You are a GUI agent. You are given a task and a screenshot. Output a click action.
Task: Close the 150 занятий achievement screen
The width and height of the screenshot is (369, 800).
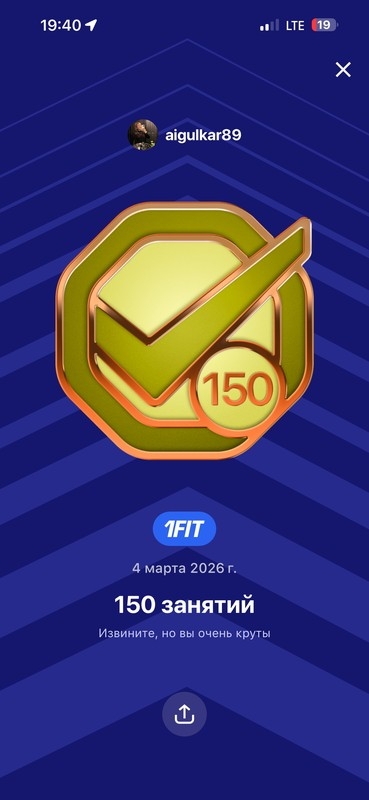point(343,69)
